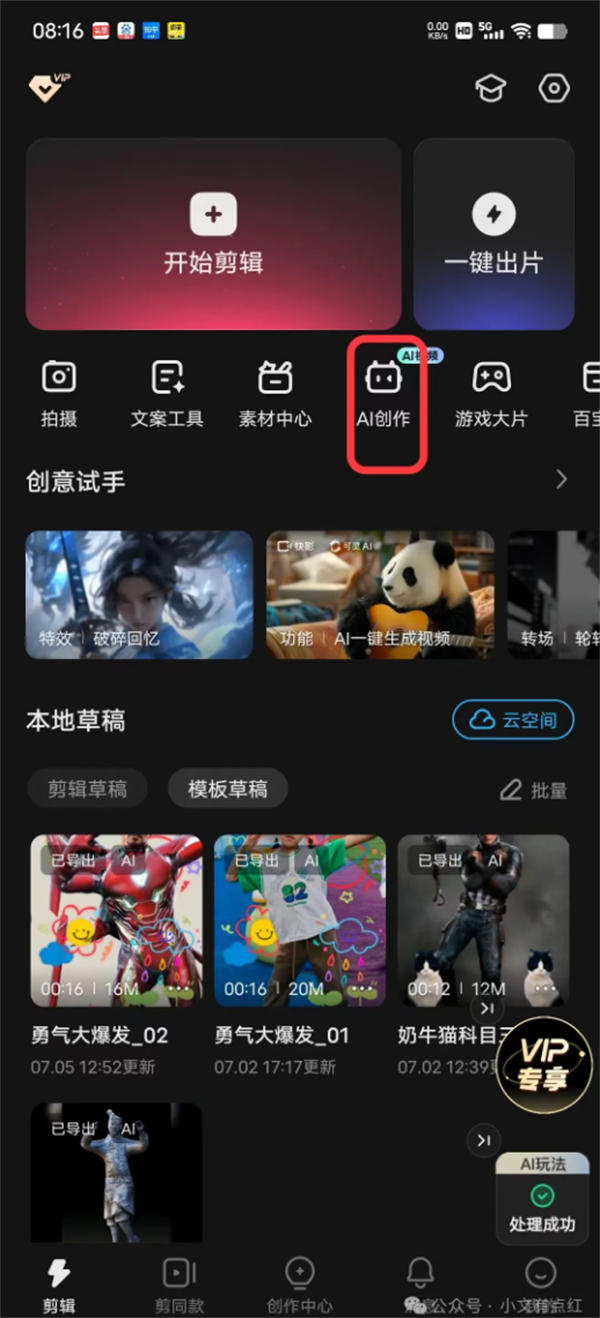Viewport: 600px width, 1318px height.
Task: Open the 拍摄 camera tool
Action: 59,394
